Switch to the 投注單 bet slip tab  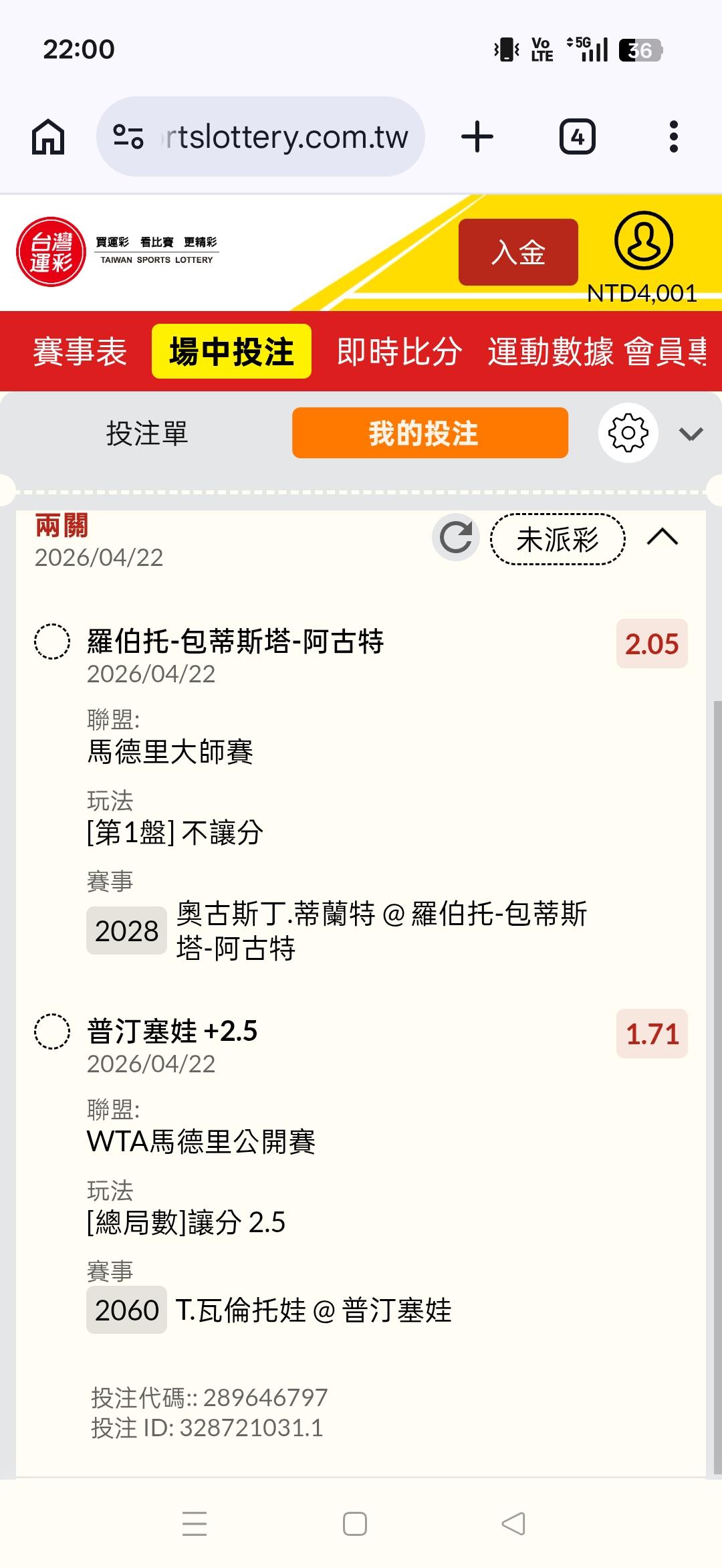pos(147,433)
